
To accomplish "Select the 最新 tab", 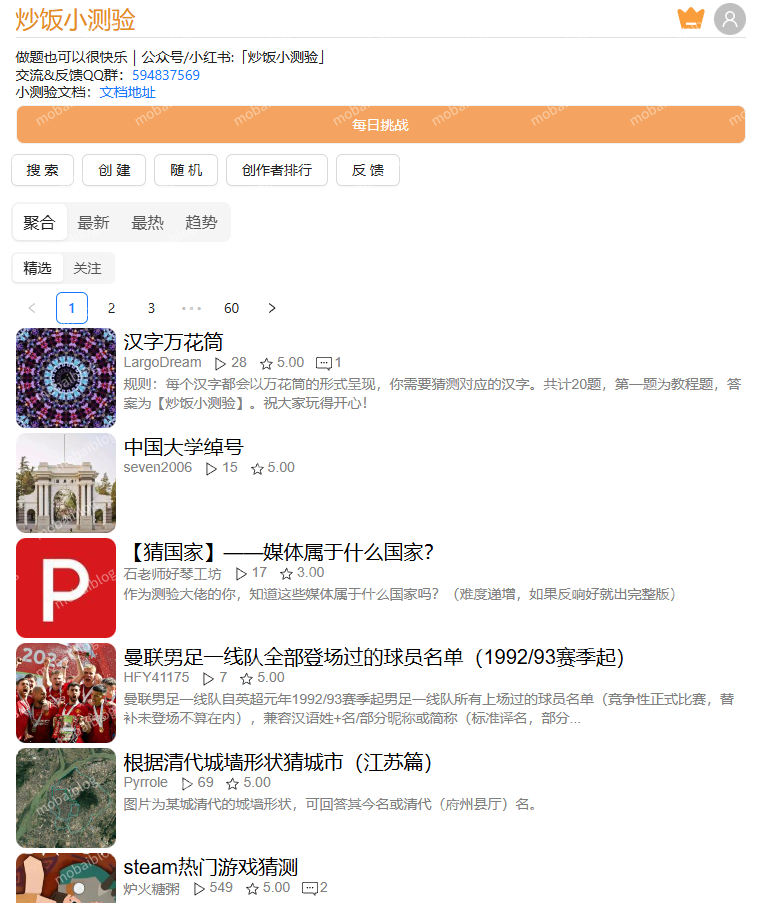I will tap(93, 222).
